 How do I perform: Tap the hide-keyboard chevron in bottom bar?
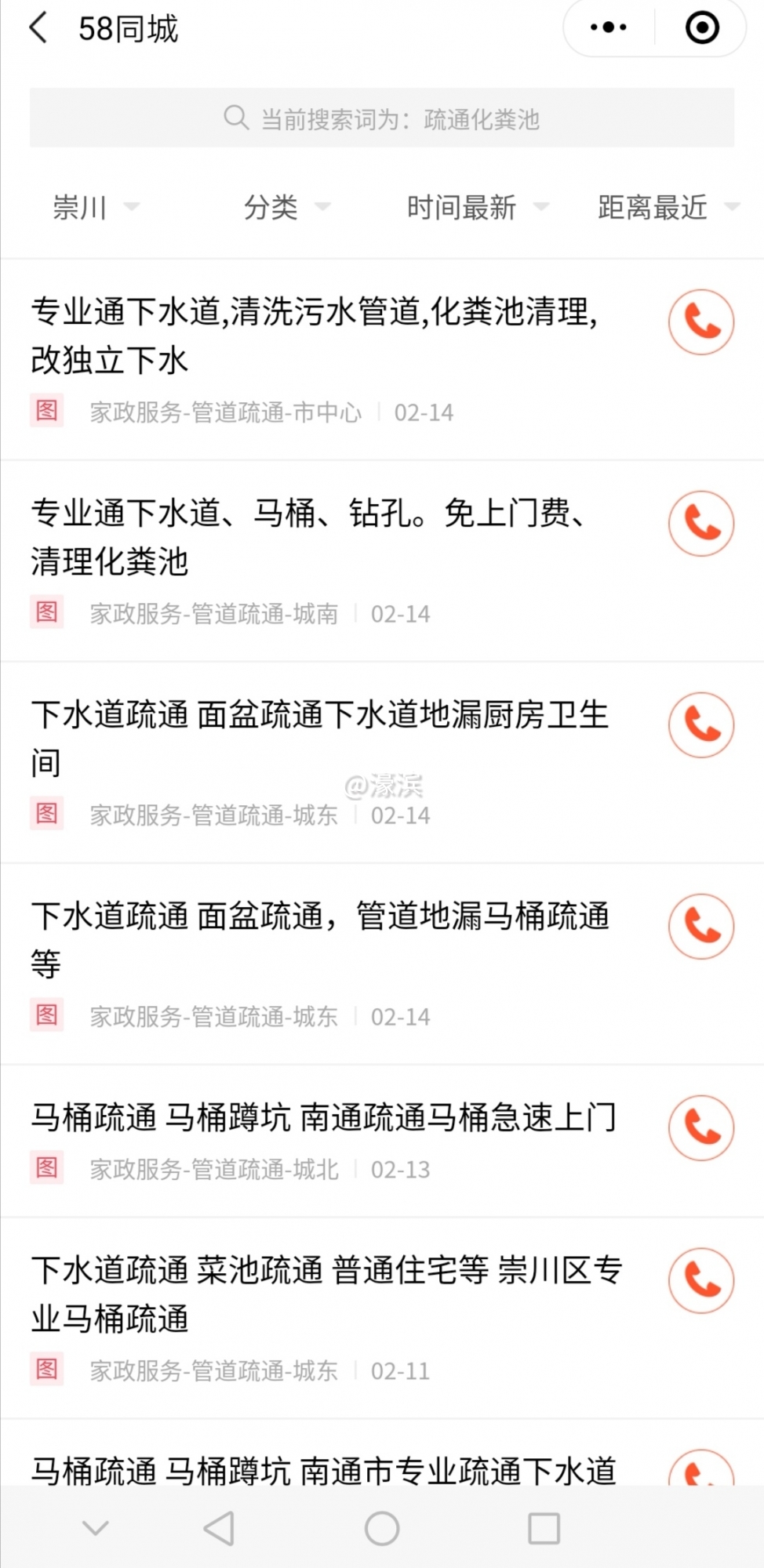[x=95, y=1527]
